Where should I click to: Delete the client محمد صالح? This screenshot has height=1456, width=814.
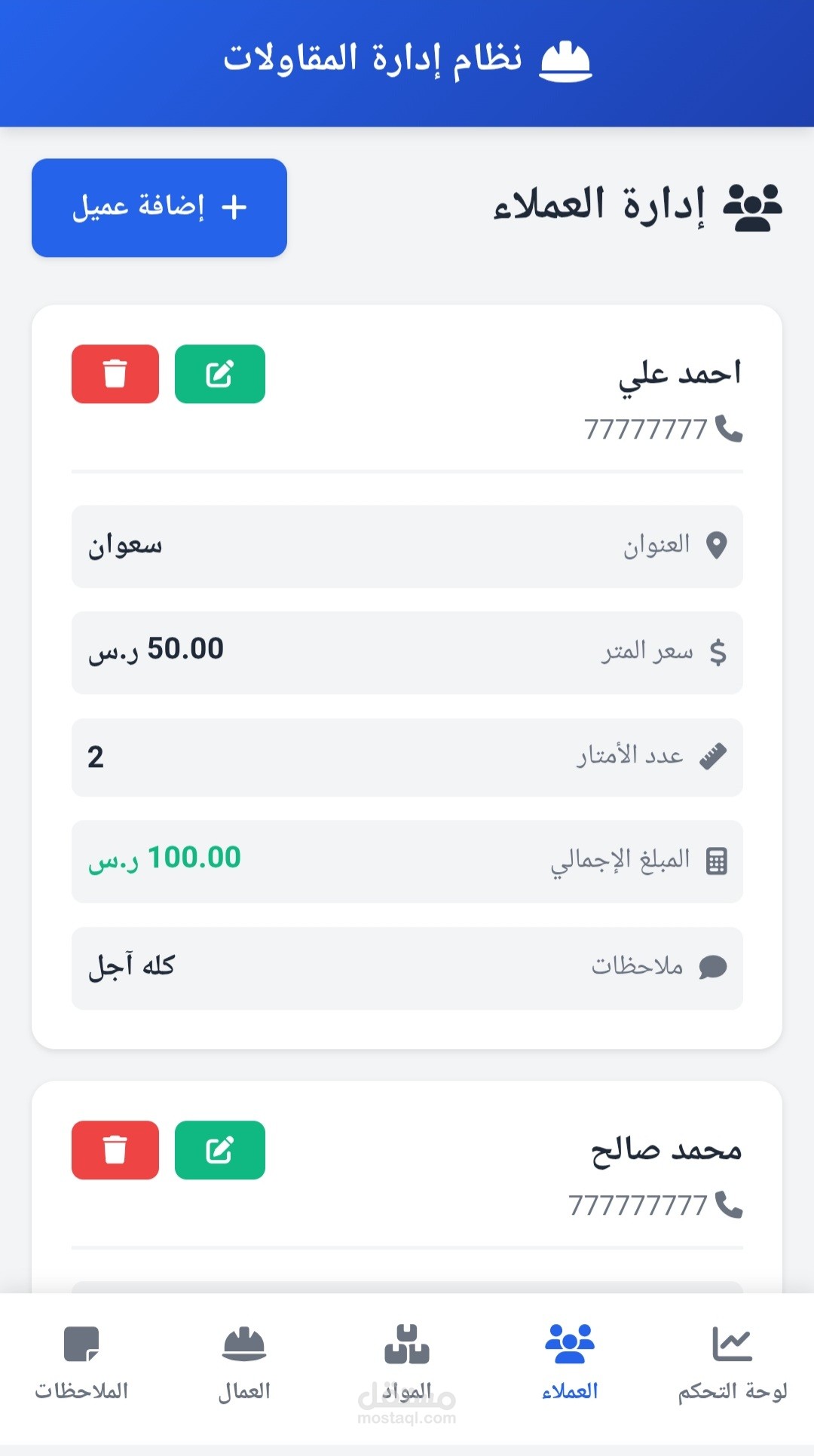[x=115, y=1150]
